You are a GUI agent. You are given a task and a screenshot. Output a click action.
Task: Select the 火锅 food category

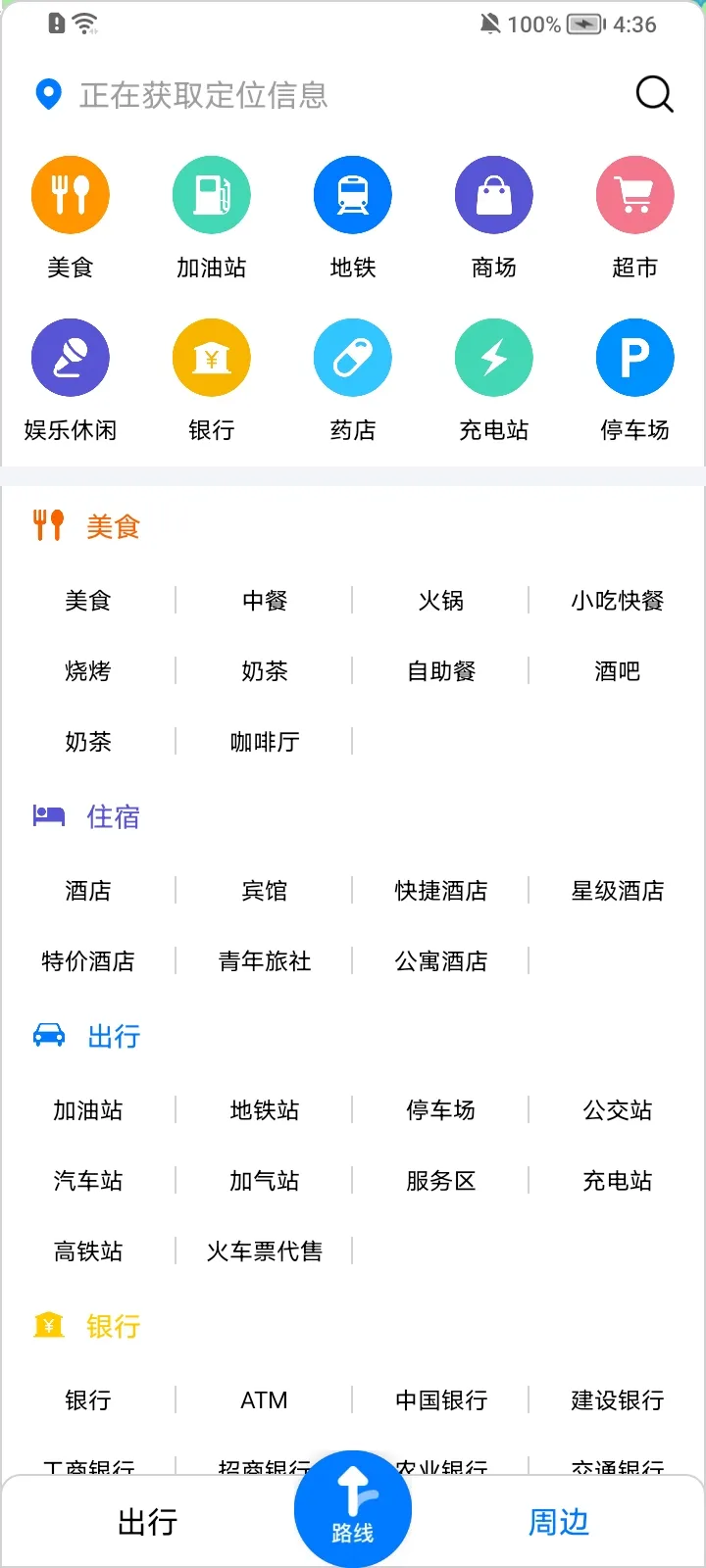pyautogui.click(x=441, y=601)
